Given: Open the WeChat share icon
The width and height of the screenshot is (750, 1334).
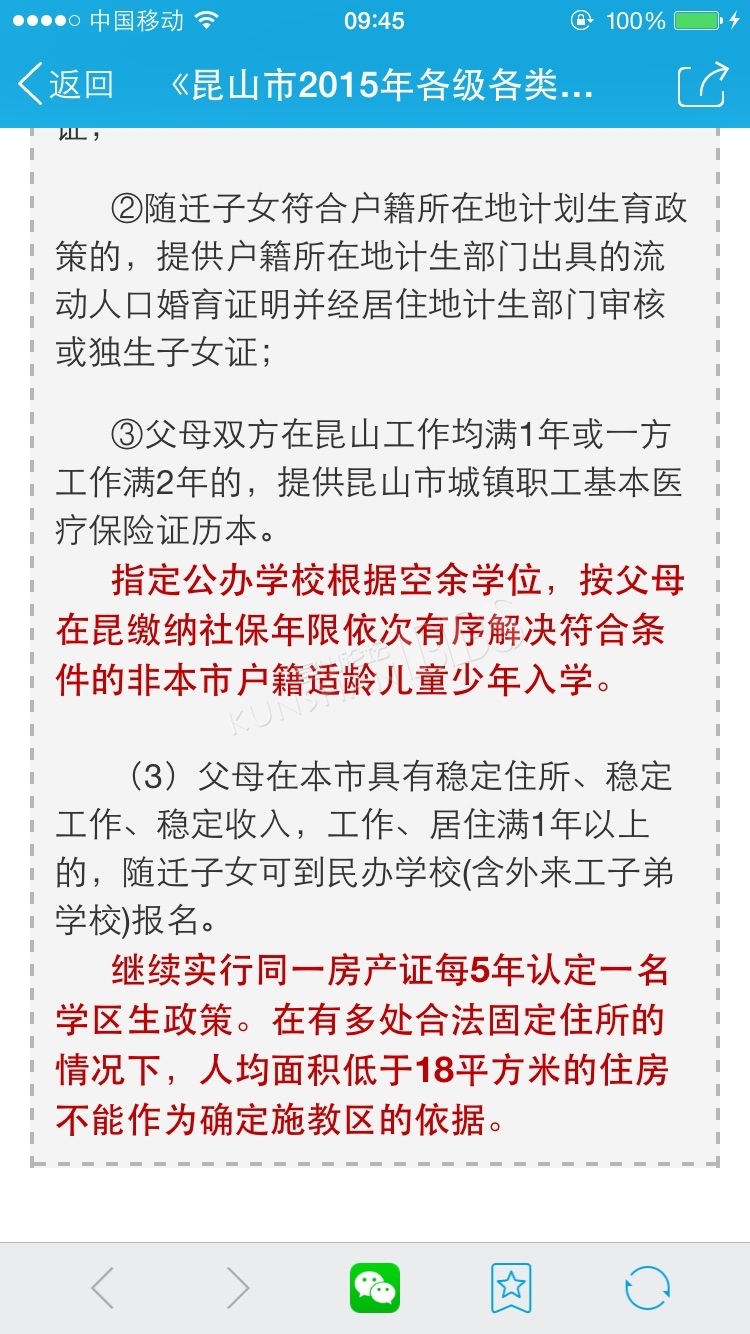Looking at the screenshot, I should [375, 1288].
